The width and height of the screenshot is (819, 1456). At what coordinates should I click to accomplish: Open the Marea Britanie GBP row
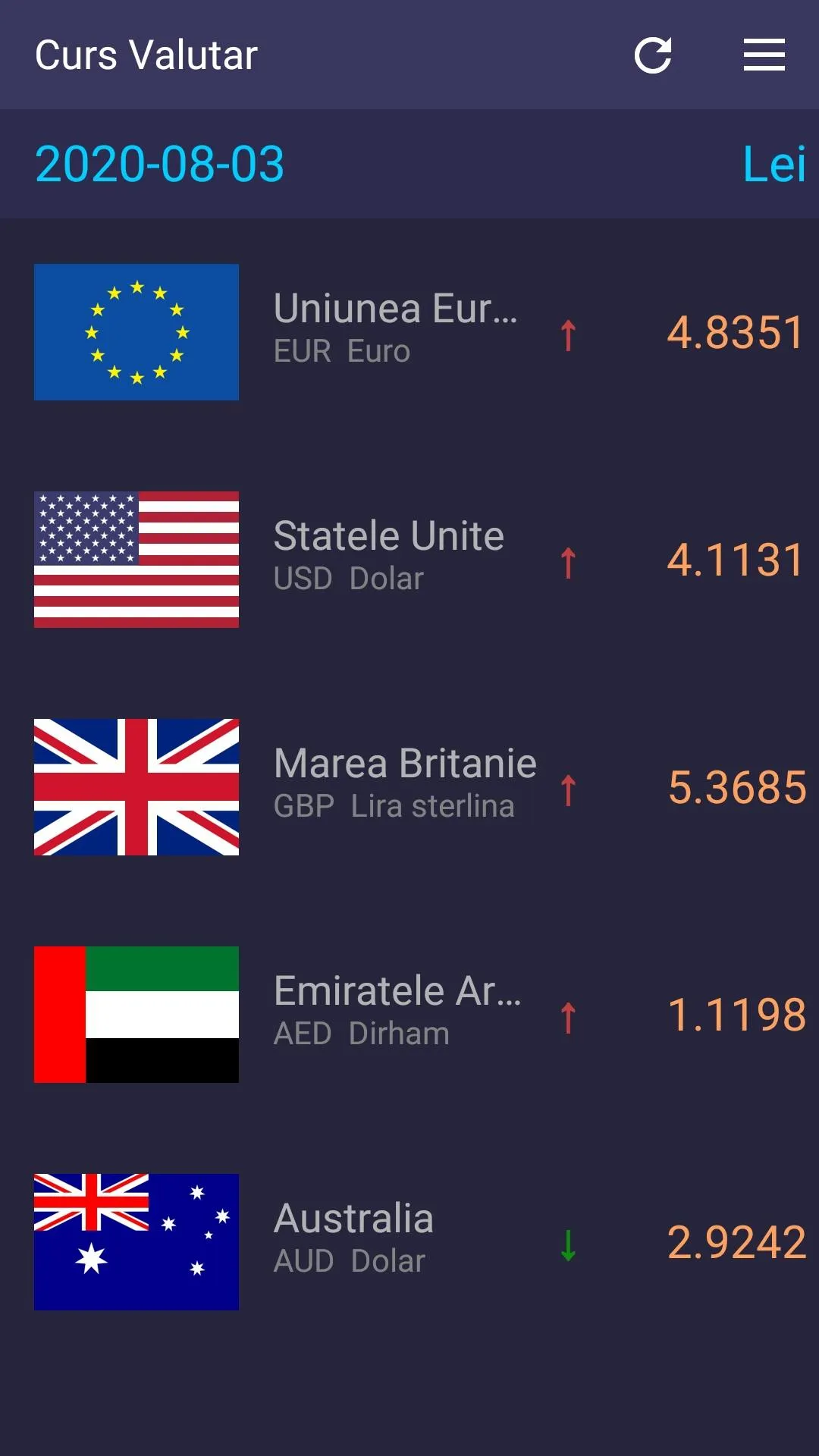tap(409, 787)
